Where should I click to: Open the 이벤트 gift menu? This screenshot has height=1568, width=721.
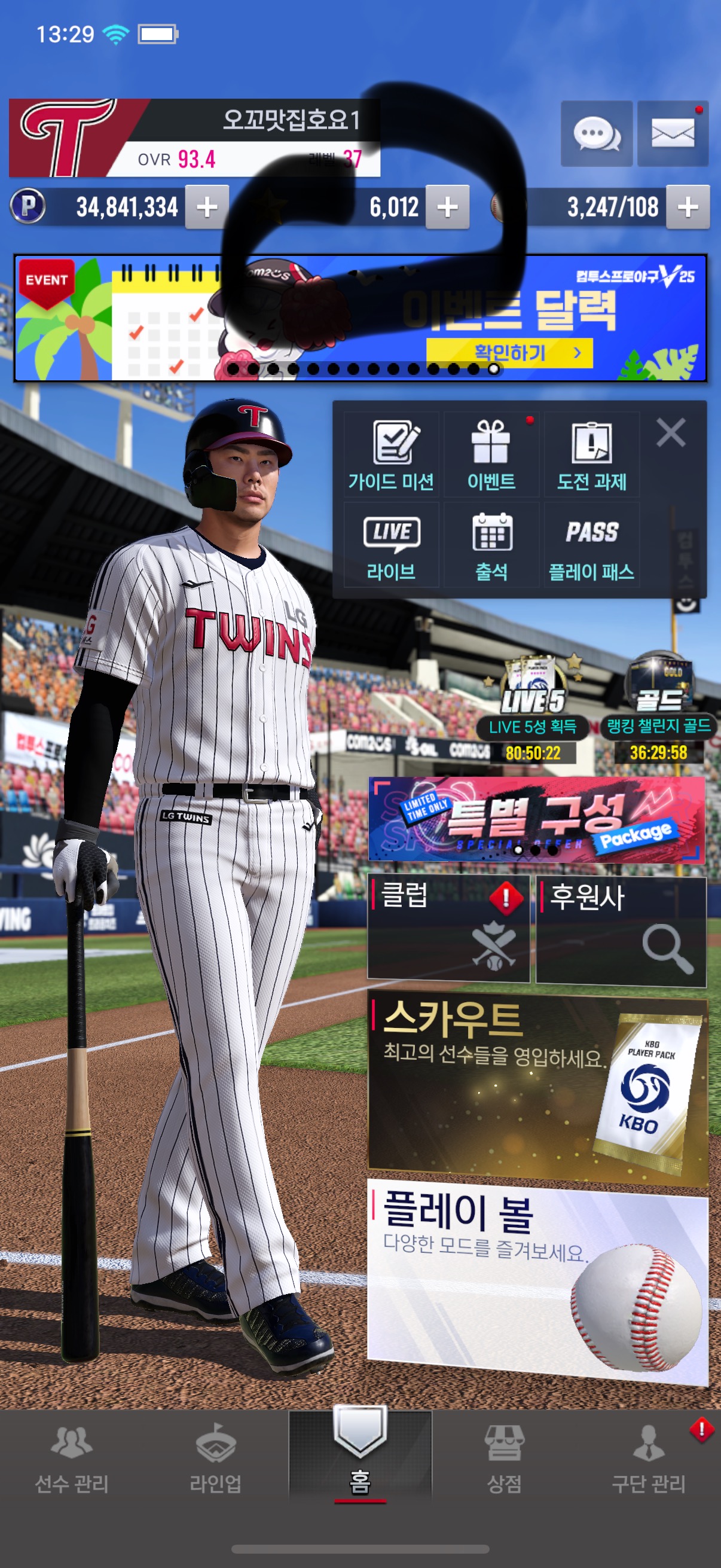tap(491, 454)
